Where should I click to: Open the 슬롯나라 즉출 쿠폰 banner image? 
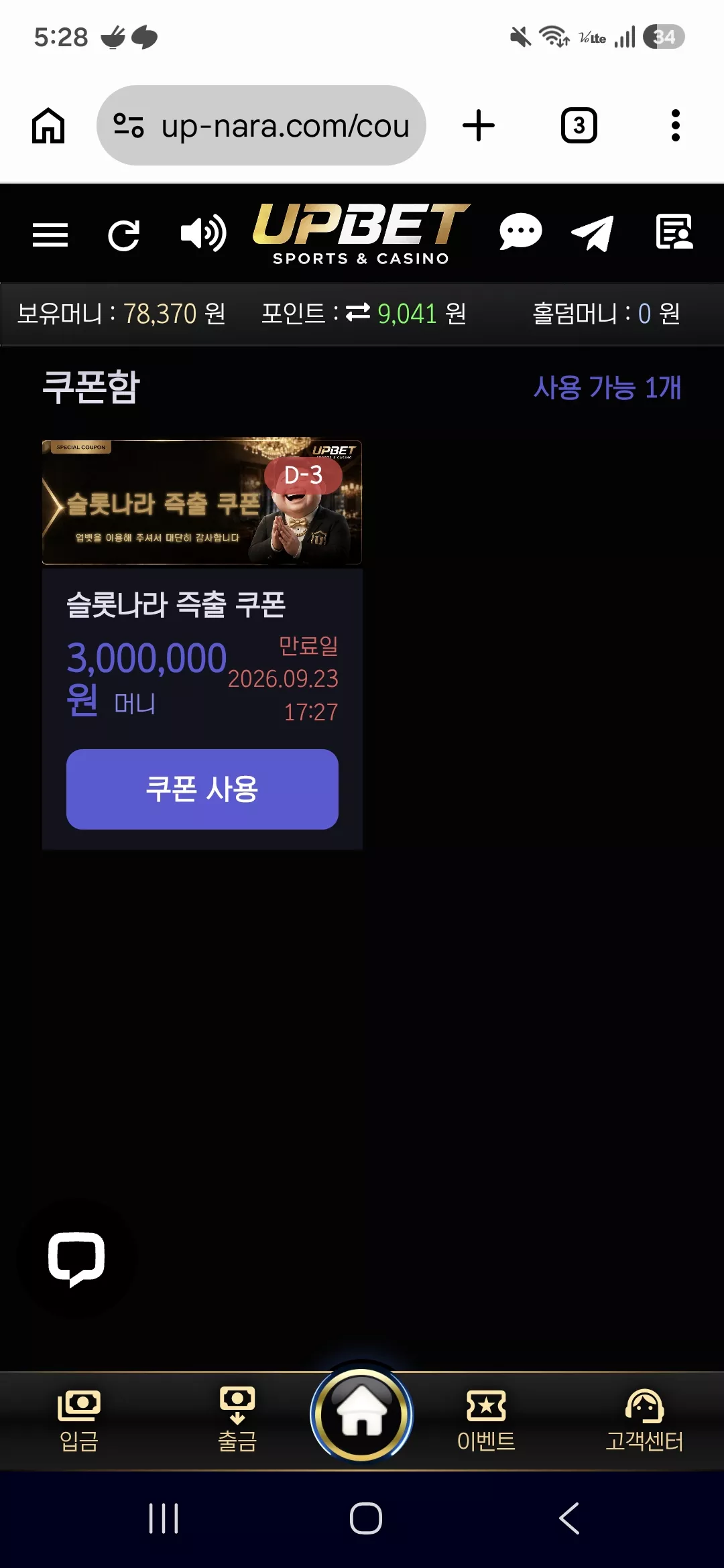(x=202, y=501)
